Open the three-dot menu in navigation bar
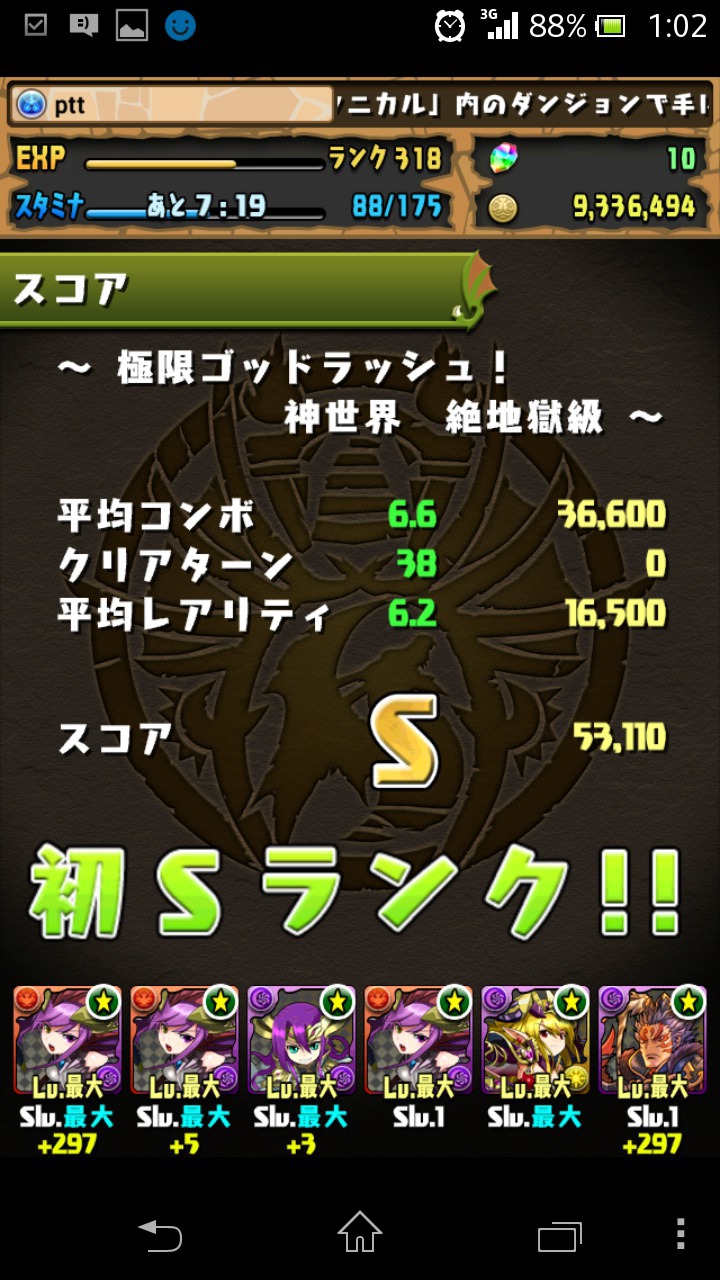 coord(680,1235)
